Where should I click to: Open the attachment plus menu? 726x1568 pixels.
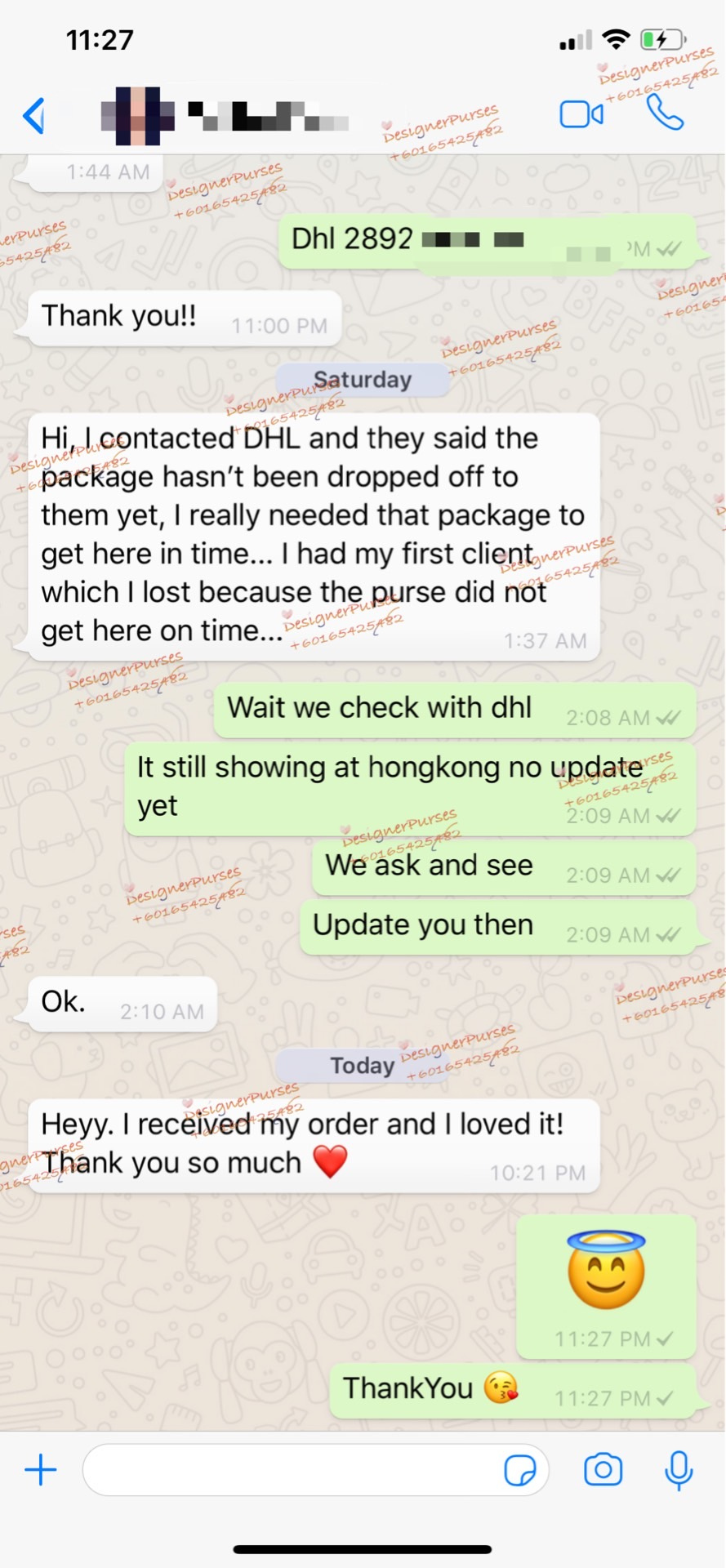tap(41, 1471)
